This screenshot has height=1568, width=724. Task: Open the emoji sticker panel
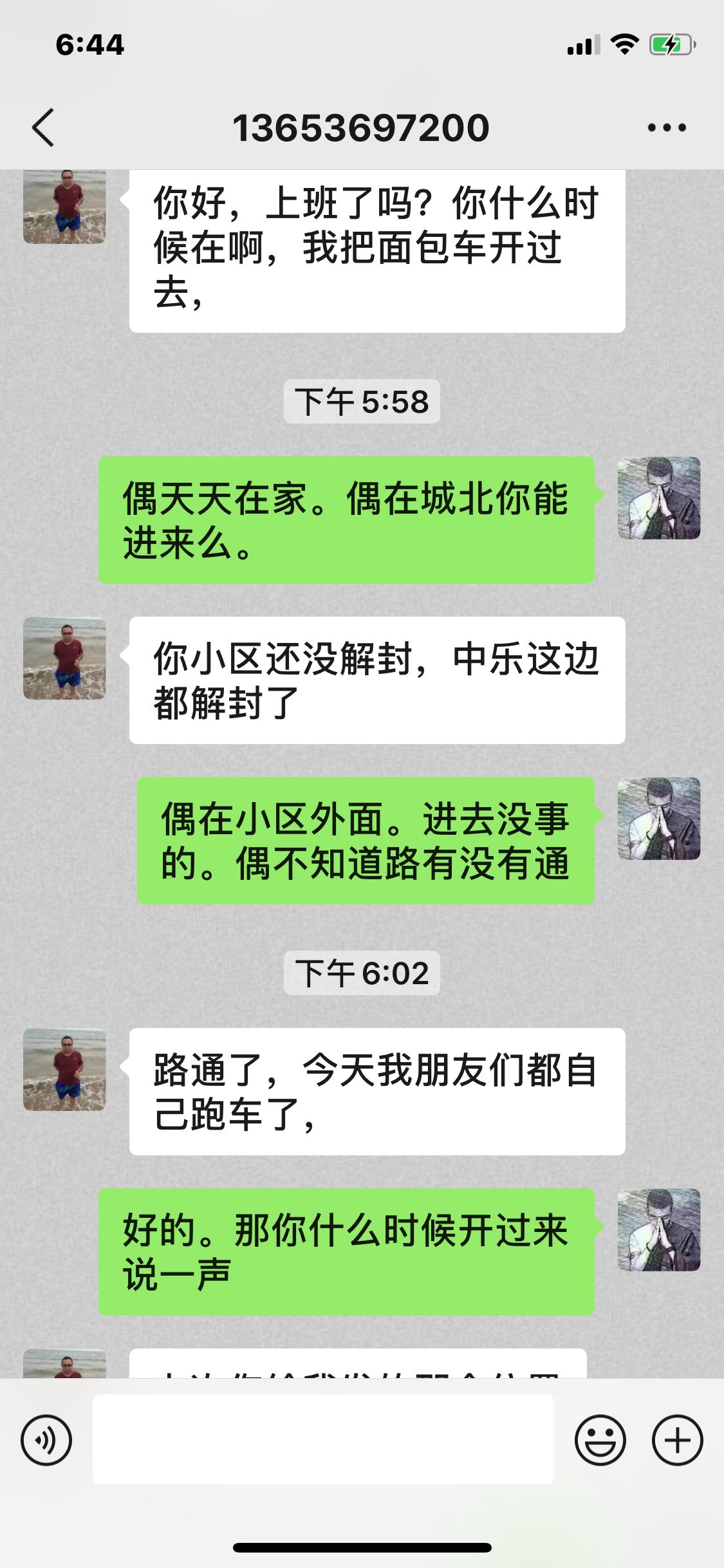[x=600, y=1440]
